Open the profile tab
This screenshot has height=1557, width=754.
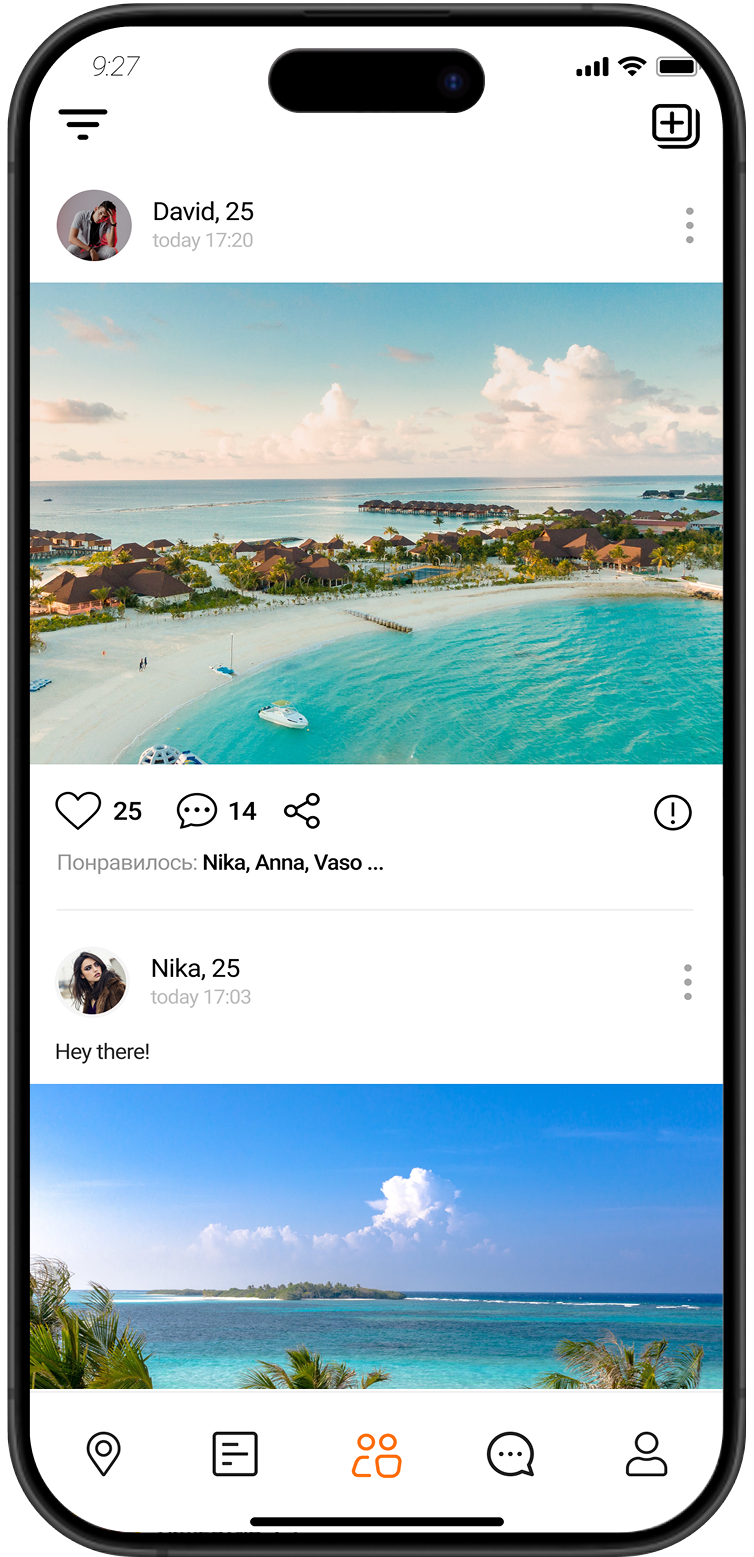(x=646, y=1454)
